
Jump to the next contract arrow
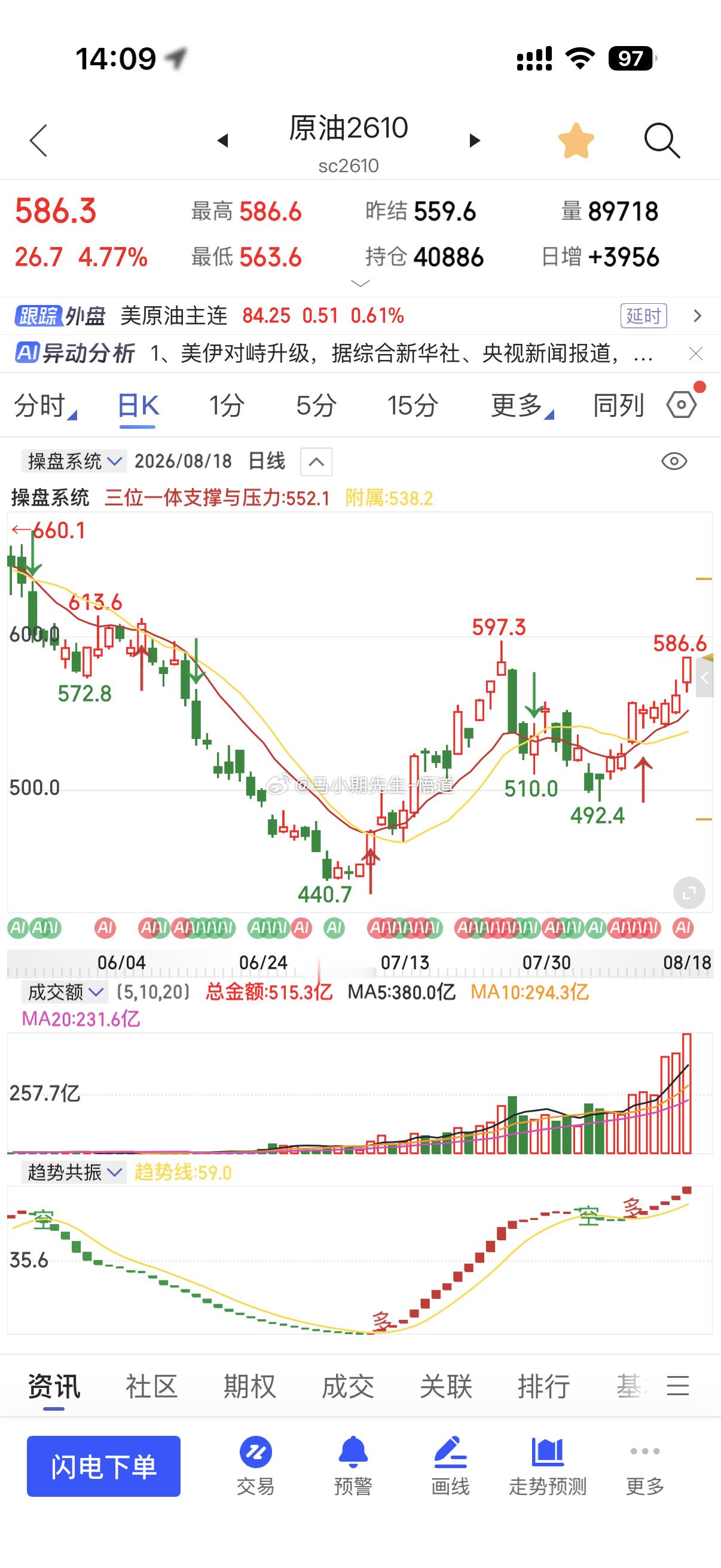point(475,141)
